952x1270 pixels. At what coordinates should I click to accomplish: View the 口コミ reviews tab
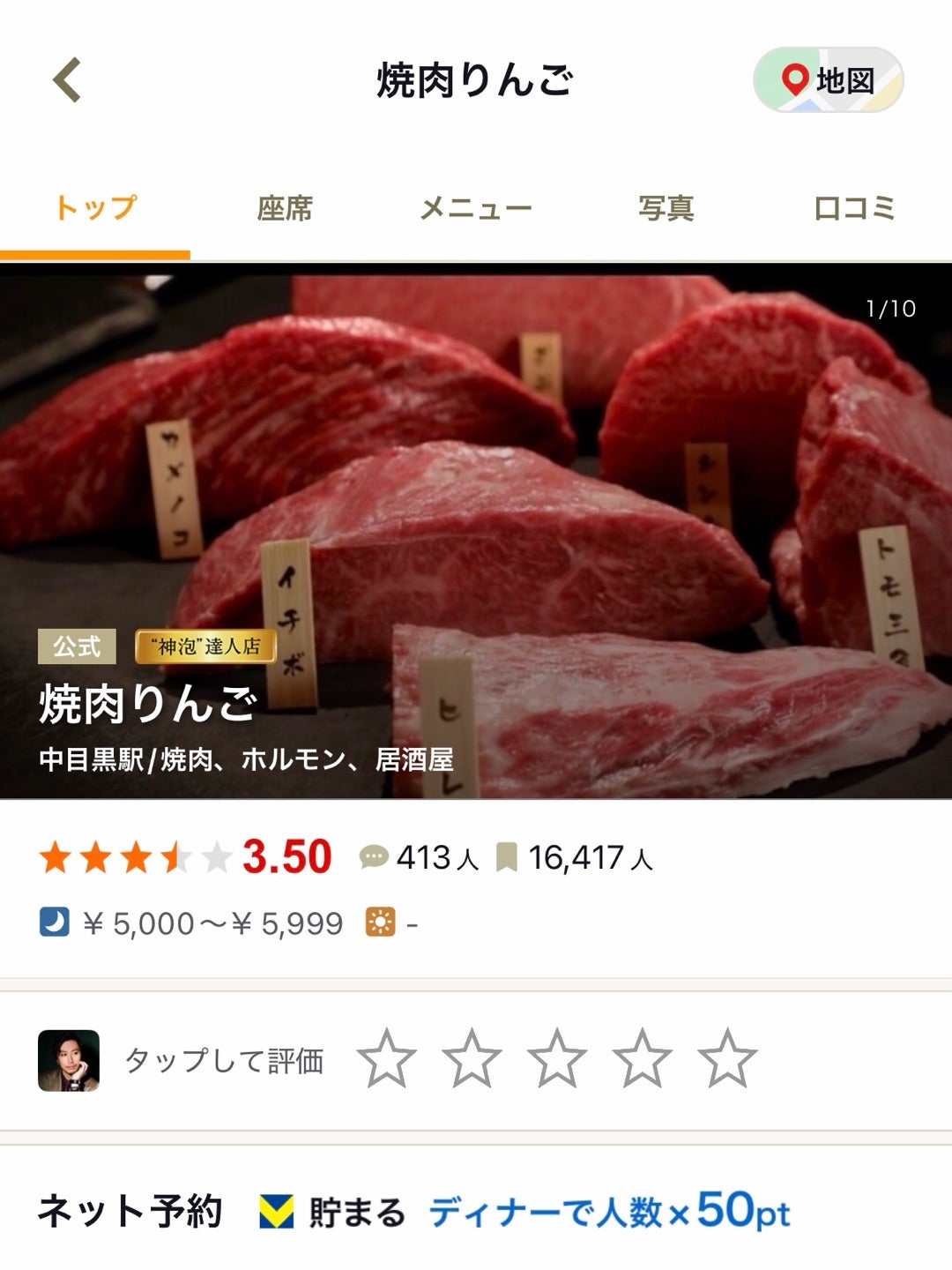854,208
